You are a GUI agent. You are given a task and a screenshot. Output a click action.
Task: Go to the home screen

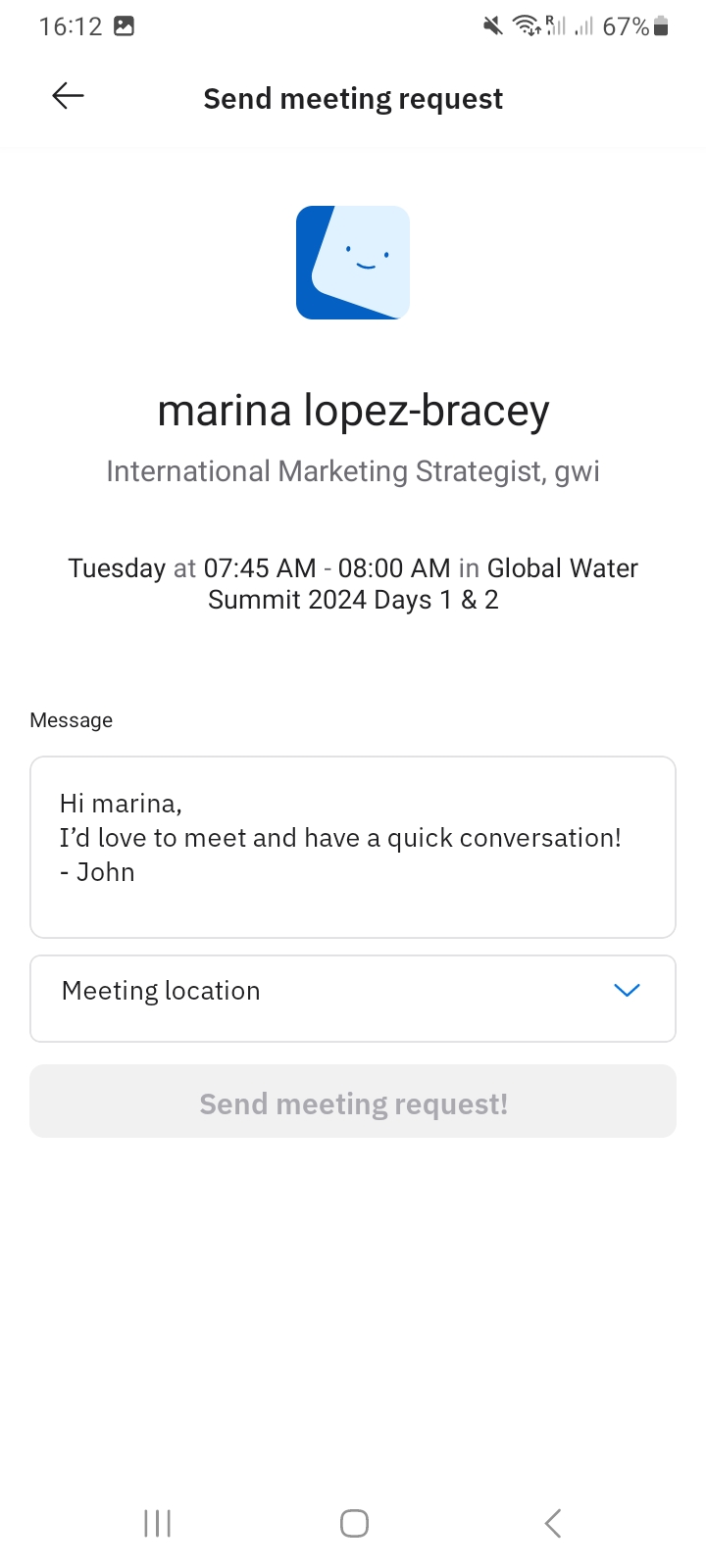coord(354,1523)
